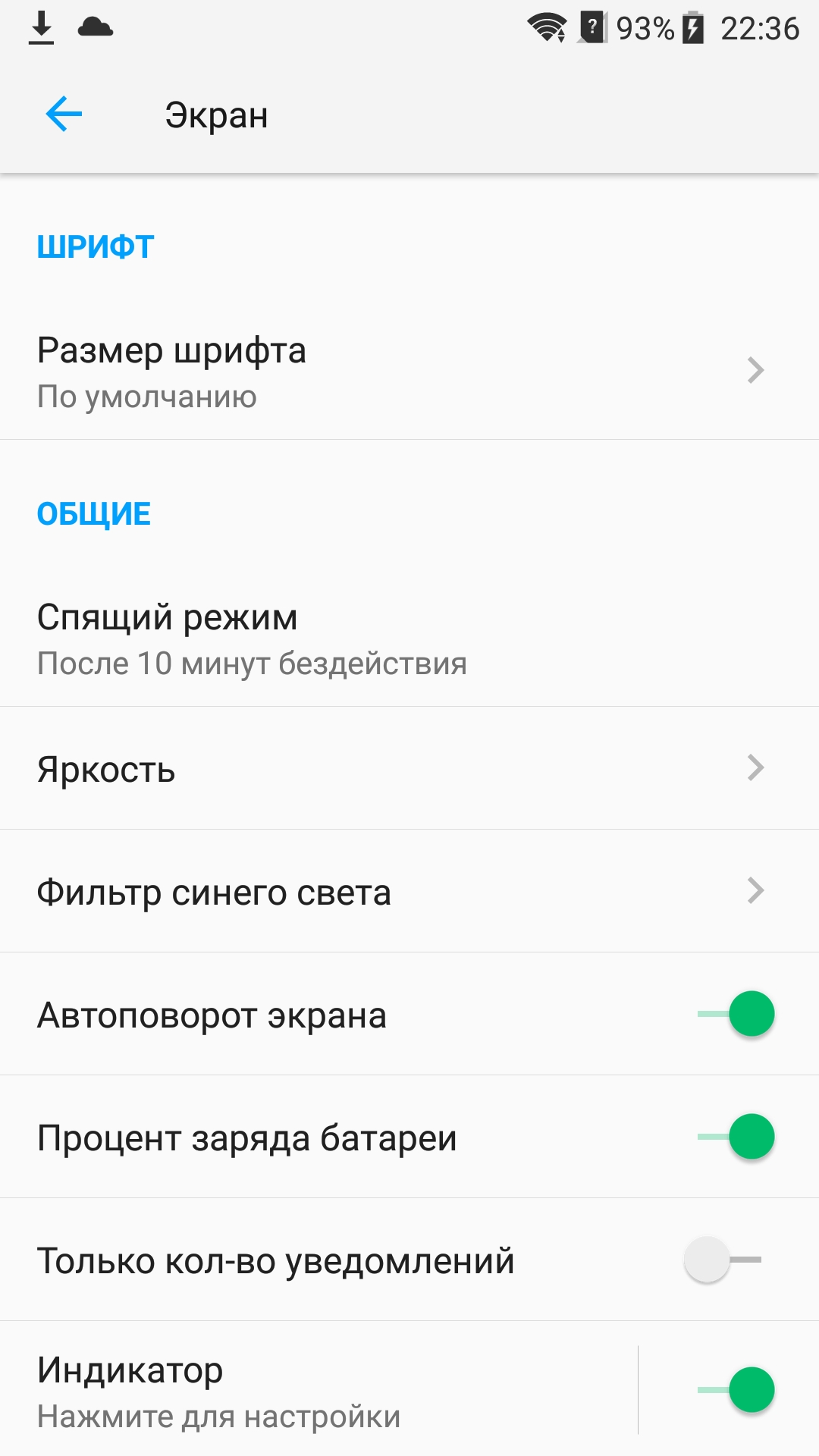Open the Яркость settings
The height and width of the screenshot is (1456, 819).
pos(409,768)
